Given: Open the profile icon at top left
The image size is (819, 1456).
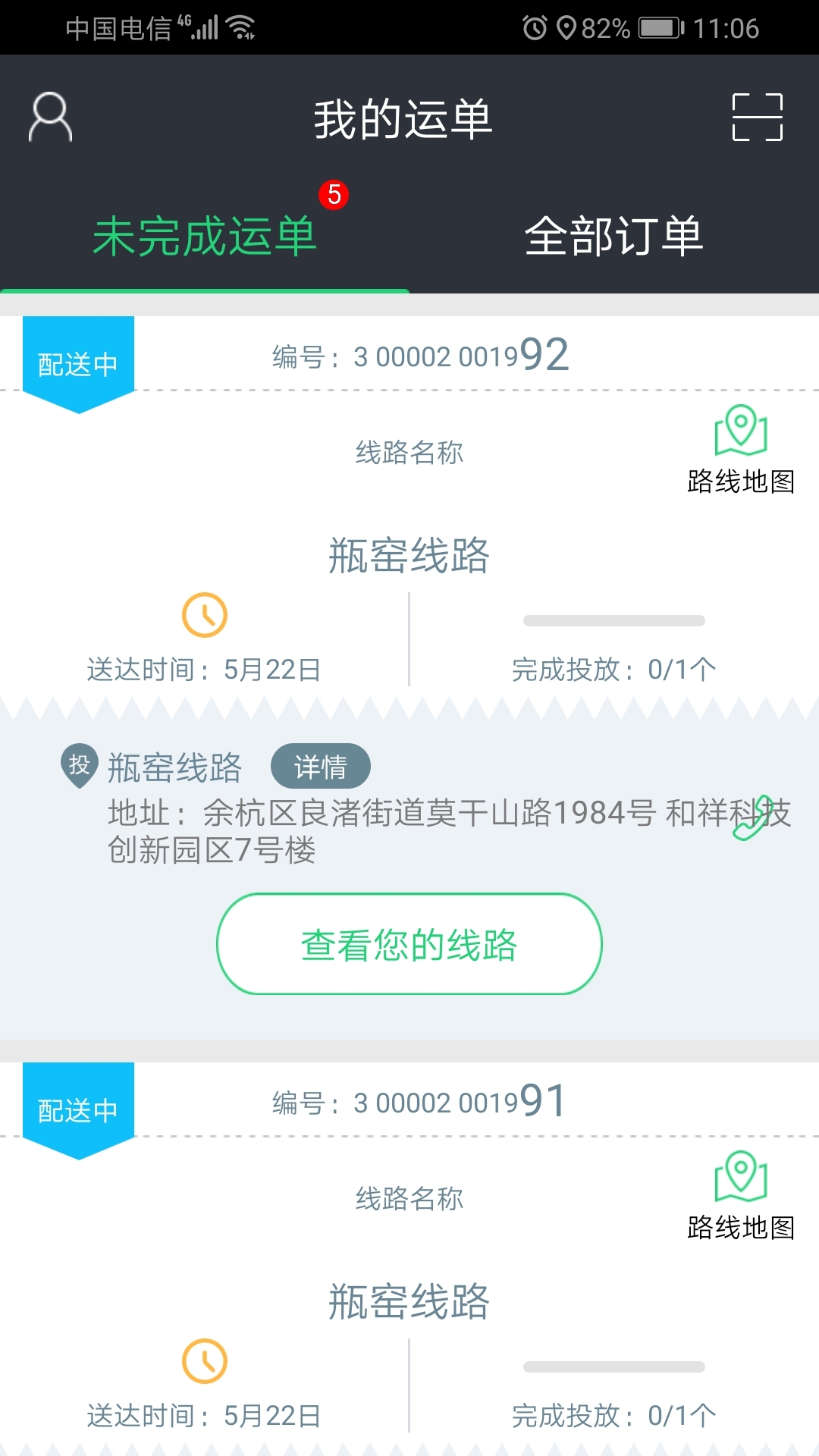Looking at the screenshot, I should [x=49, y=115].
